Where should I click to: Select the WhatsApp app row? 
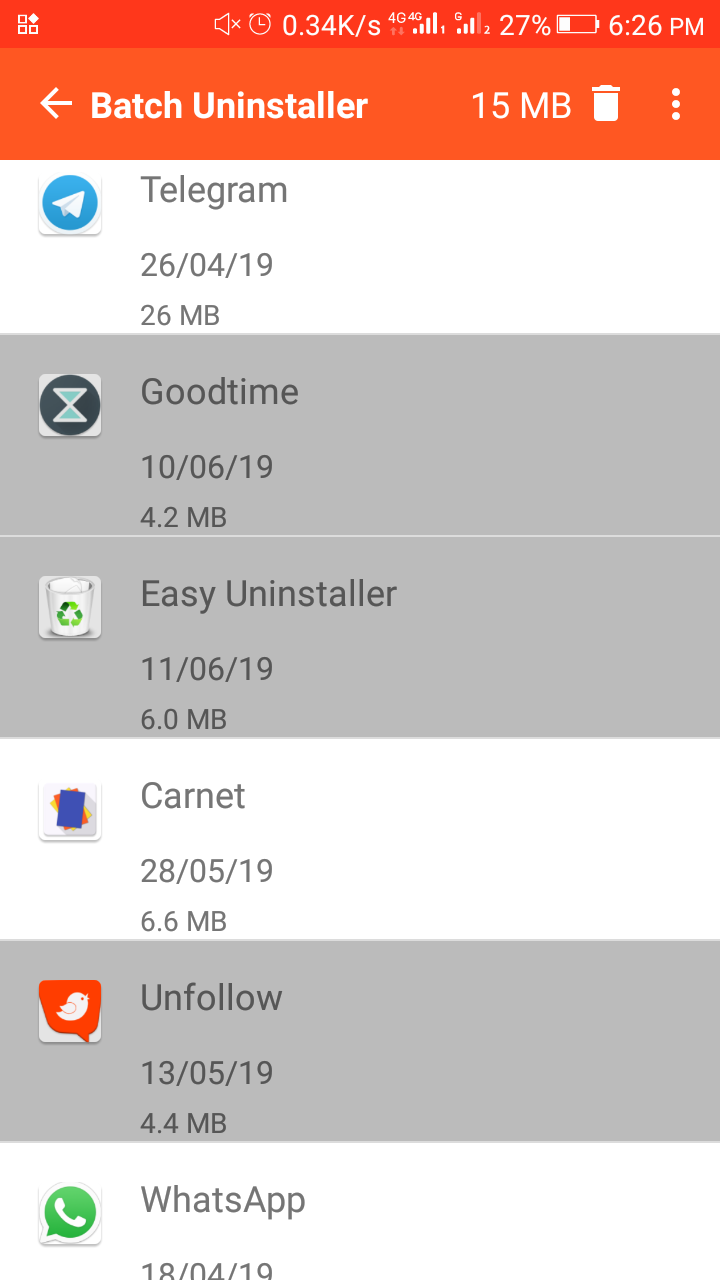tap(360, 1215)
